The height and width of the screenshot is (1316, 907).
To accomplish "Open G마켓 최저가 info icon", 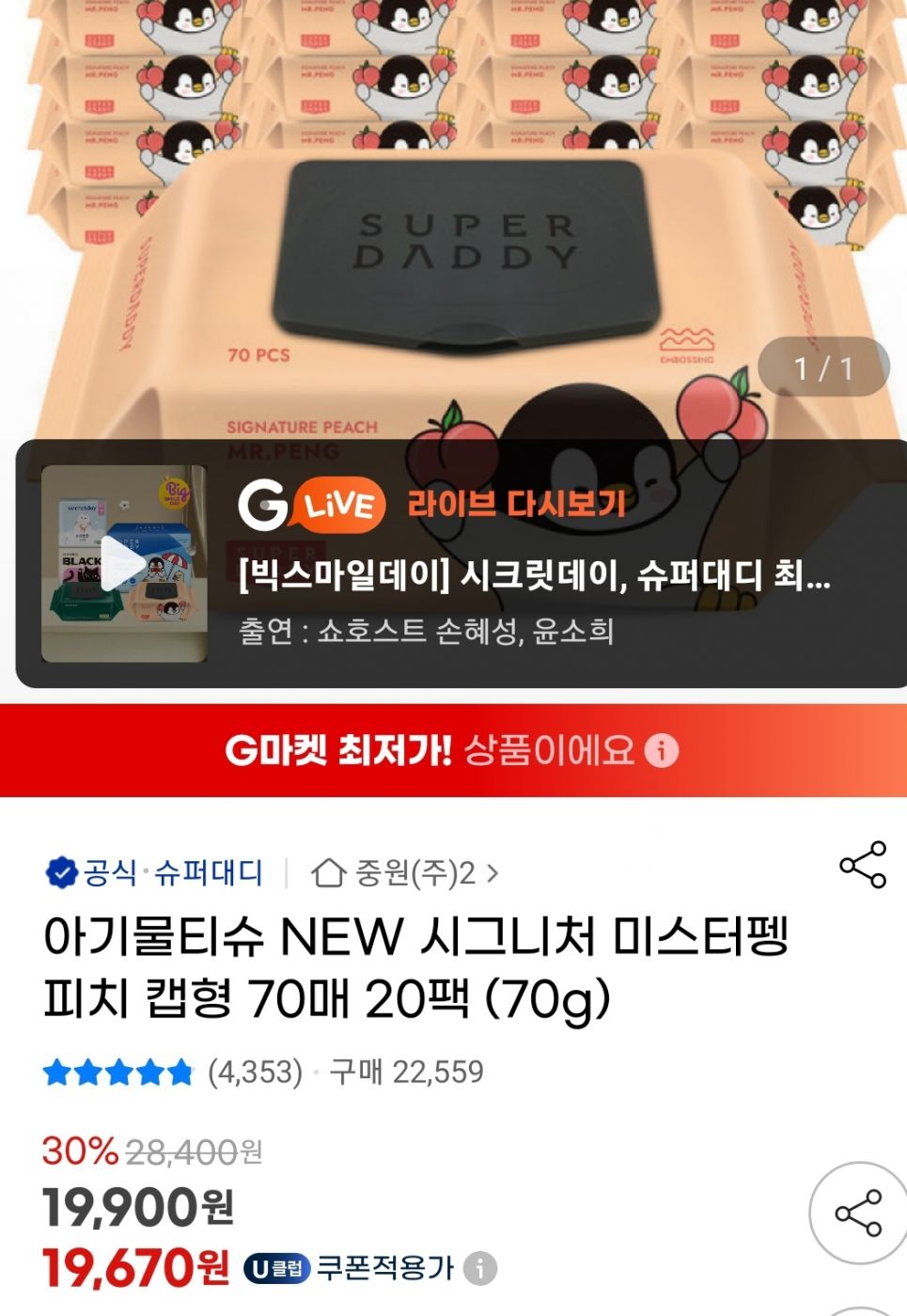I will pyautogui.click(x=662, y=751).
